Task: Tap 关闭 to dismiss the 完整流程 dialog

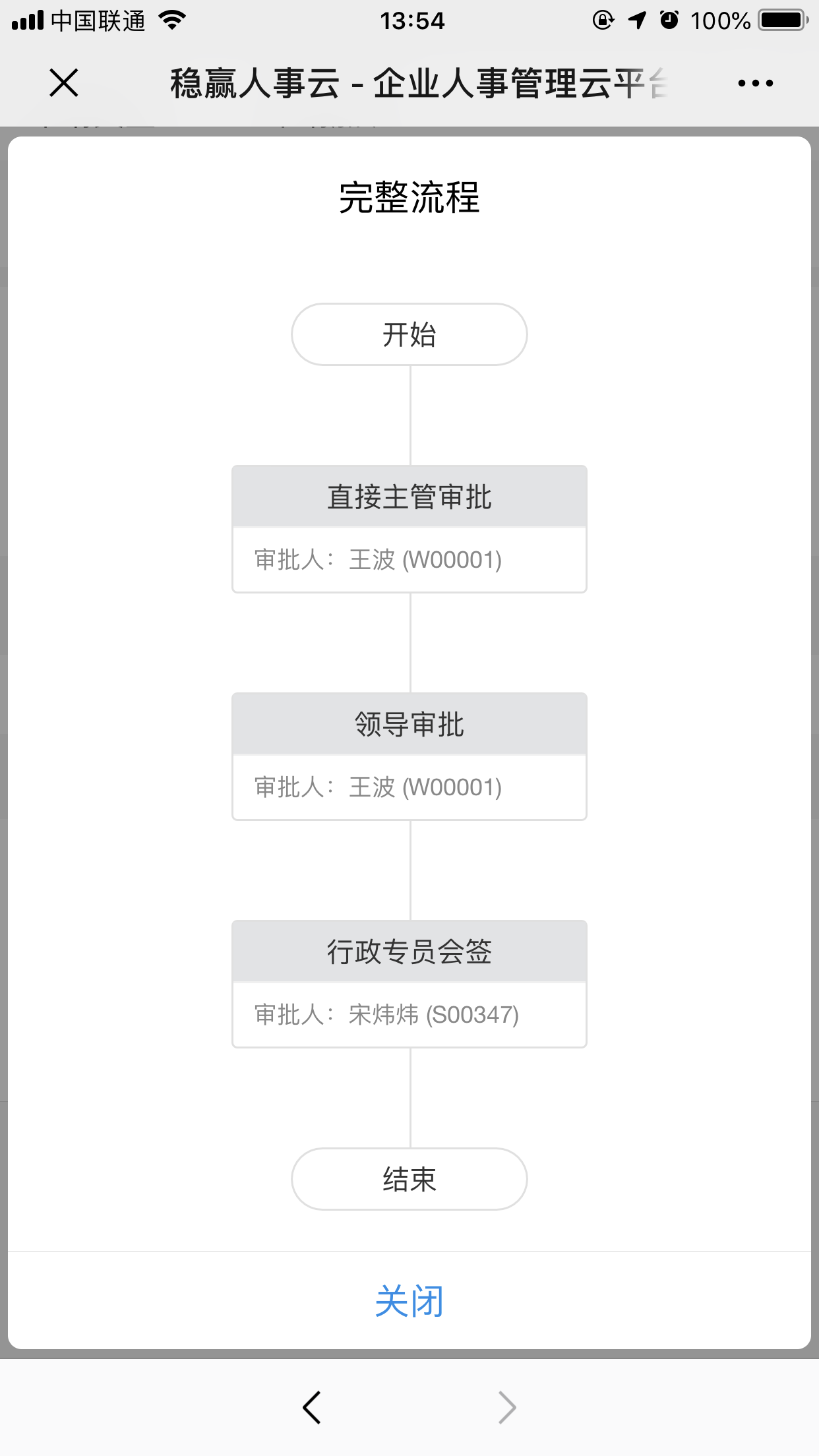Action: point(409,1301)
